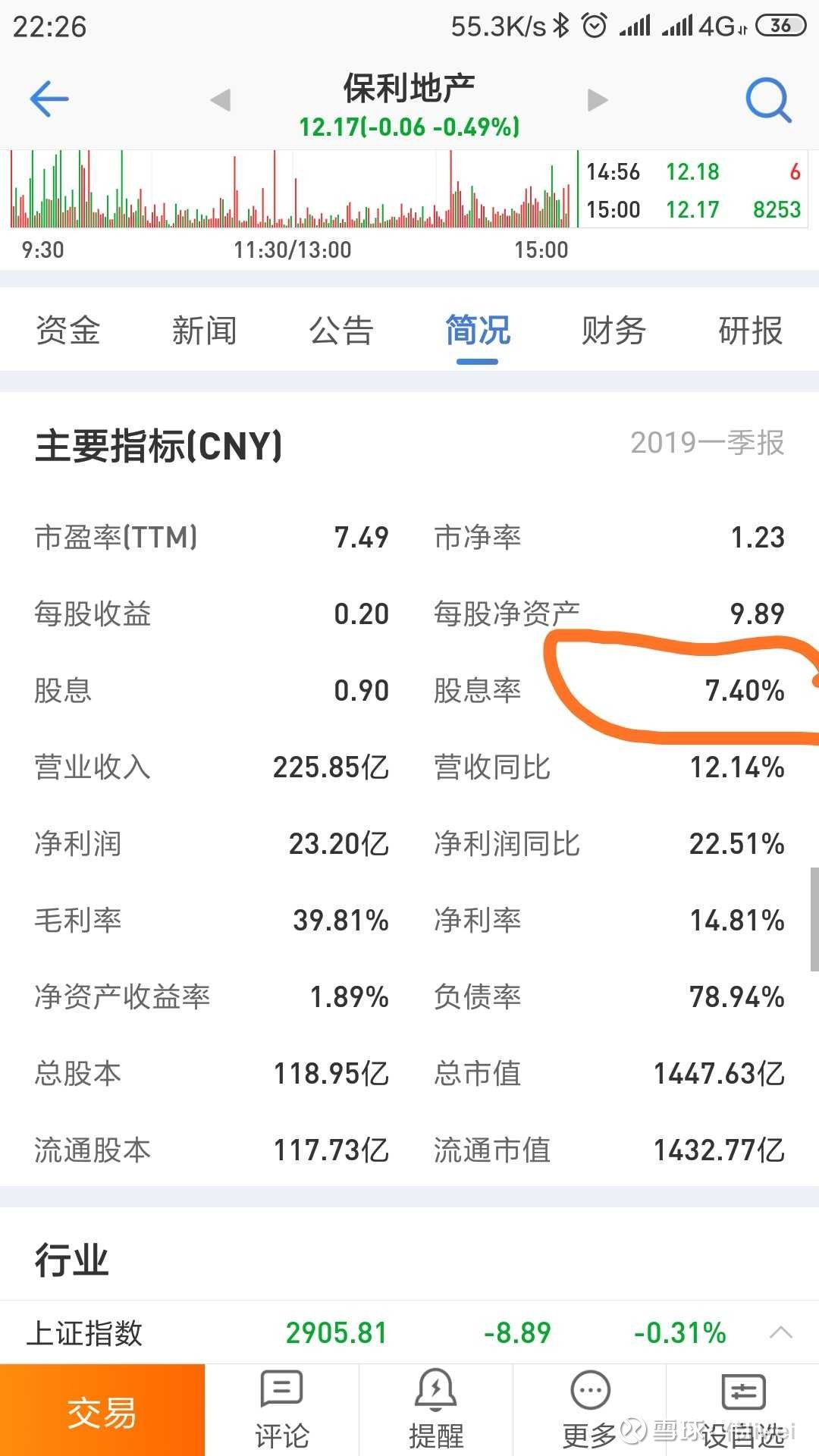Expand the 上证指数 index bar chevron
Screen dimensions: 819x1456
coord(780,1332)
